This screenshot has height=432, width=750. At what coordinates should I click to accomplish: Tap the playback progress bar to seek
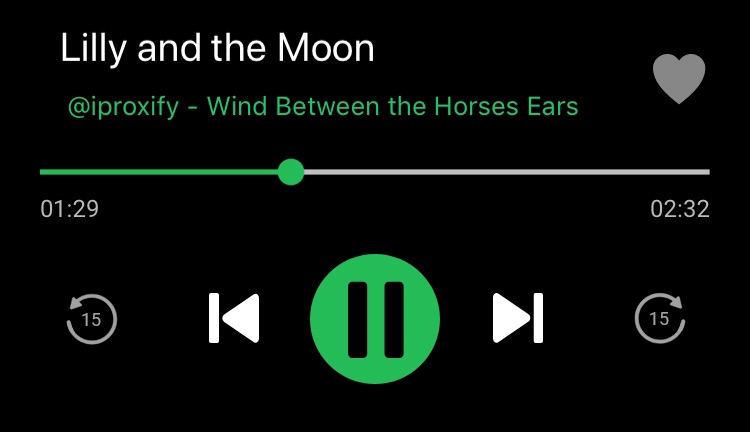[500, 172]
